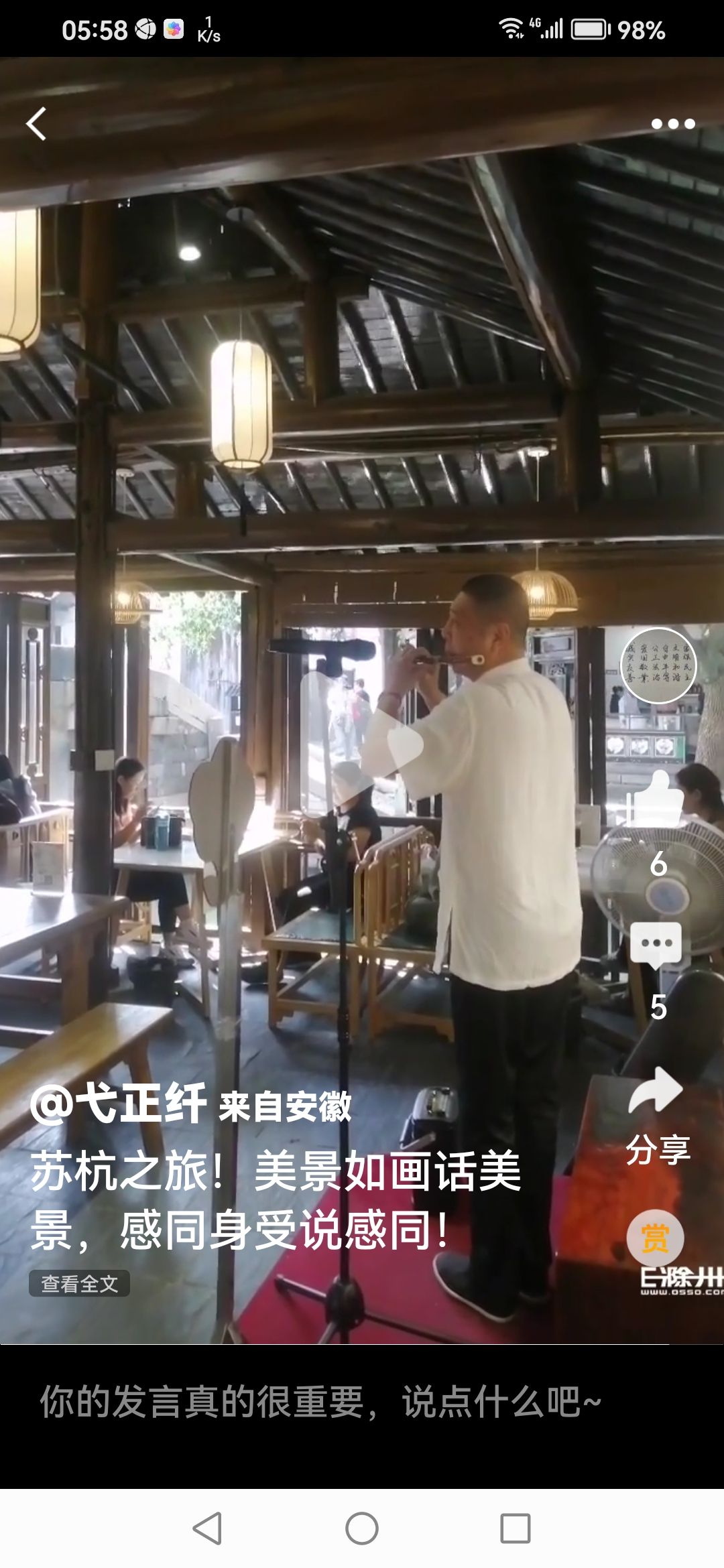Screen dimensions: 724x1568
Task: Go back using the top-left arrow
Action: 36,124
